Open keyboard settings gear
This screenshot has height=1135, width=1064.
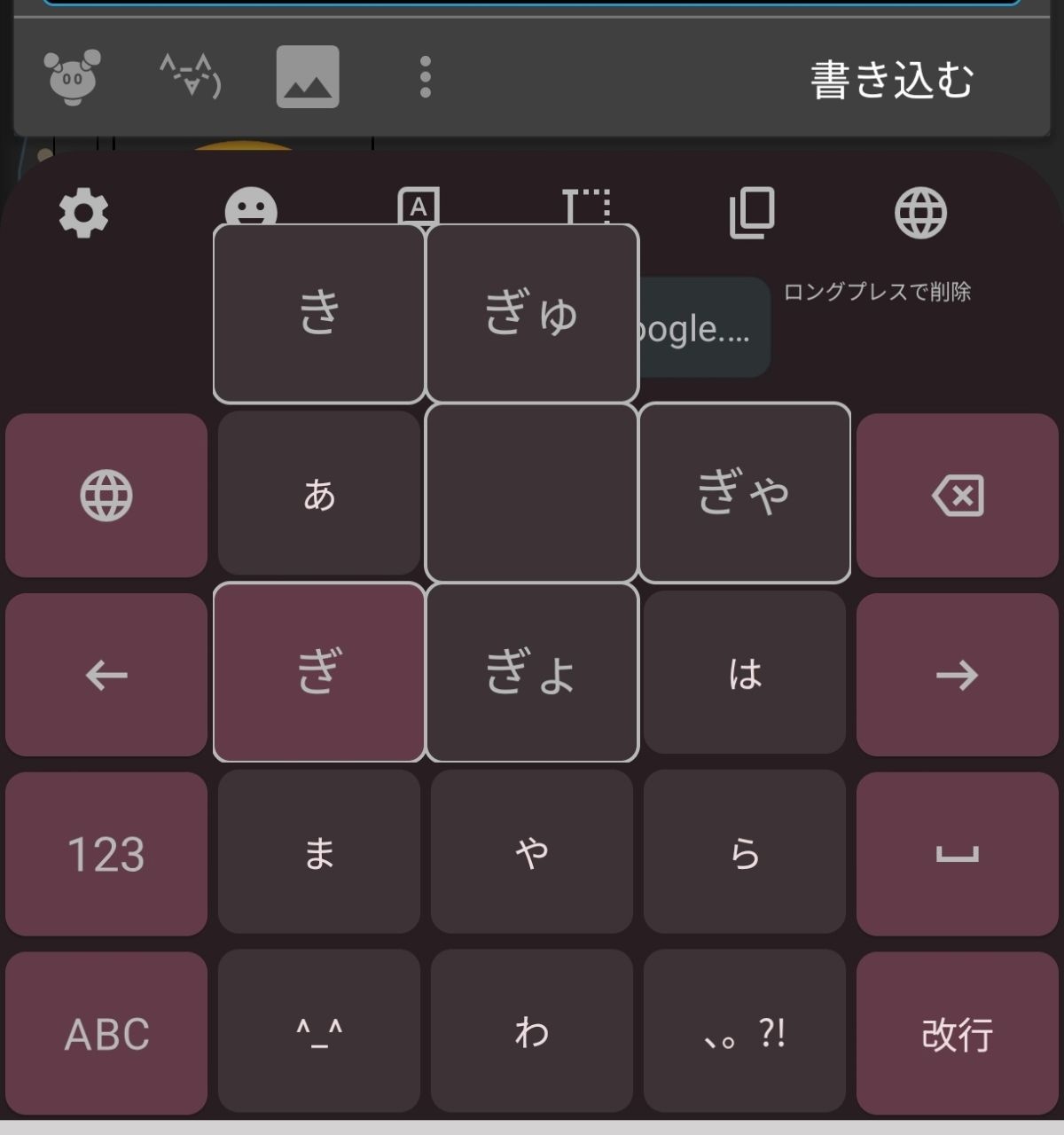(x=83, y=214)
